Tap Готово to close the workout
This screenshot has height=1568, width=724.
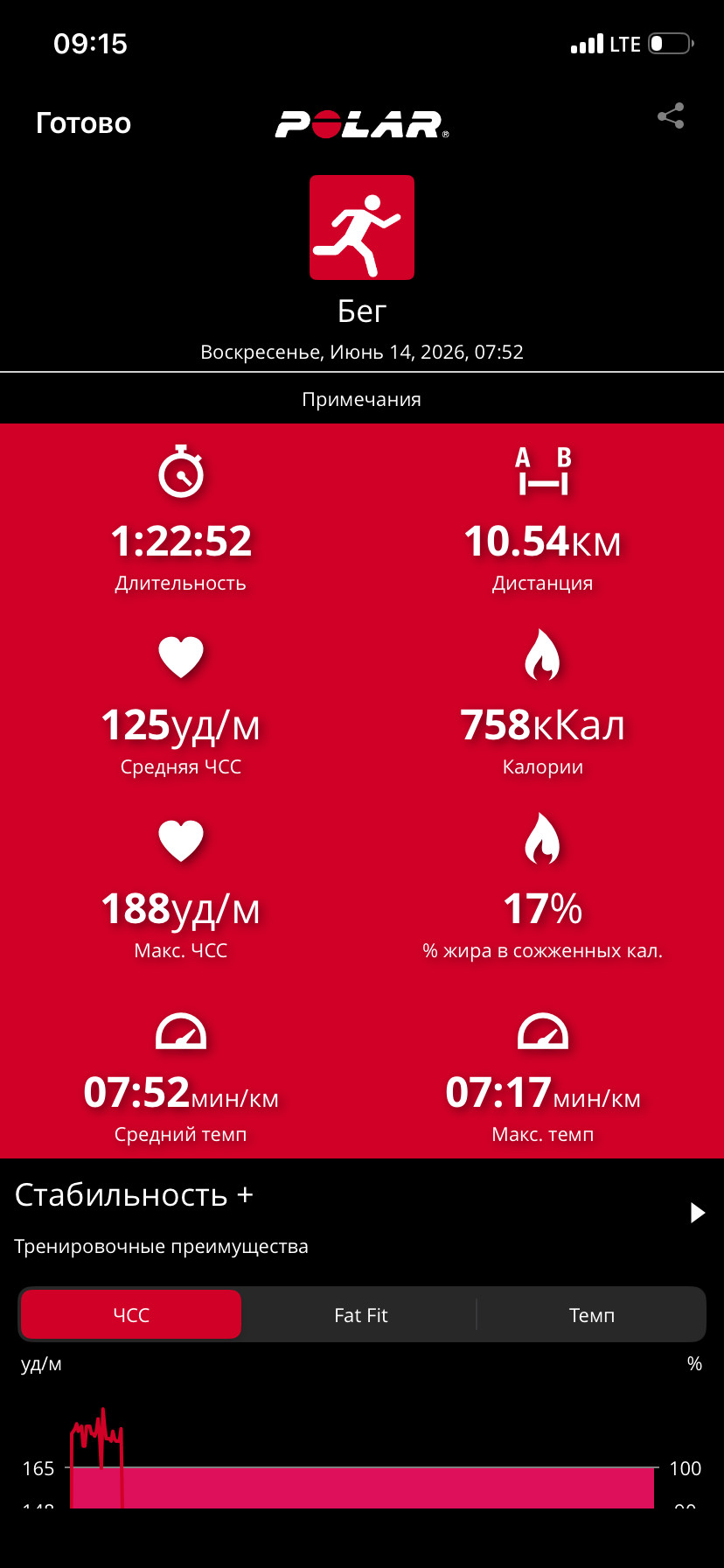[x=83, y=123]
